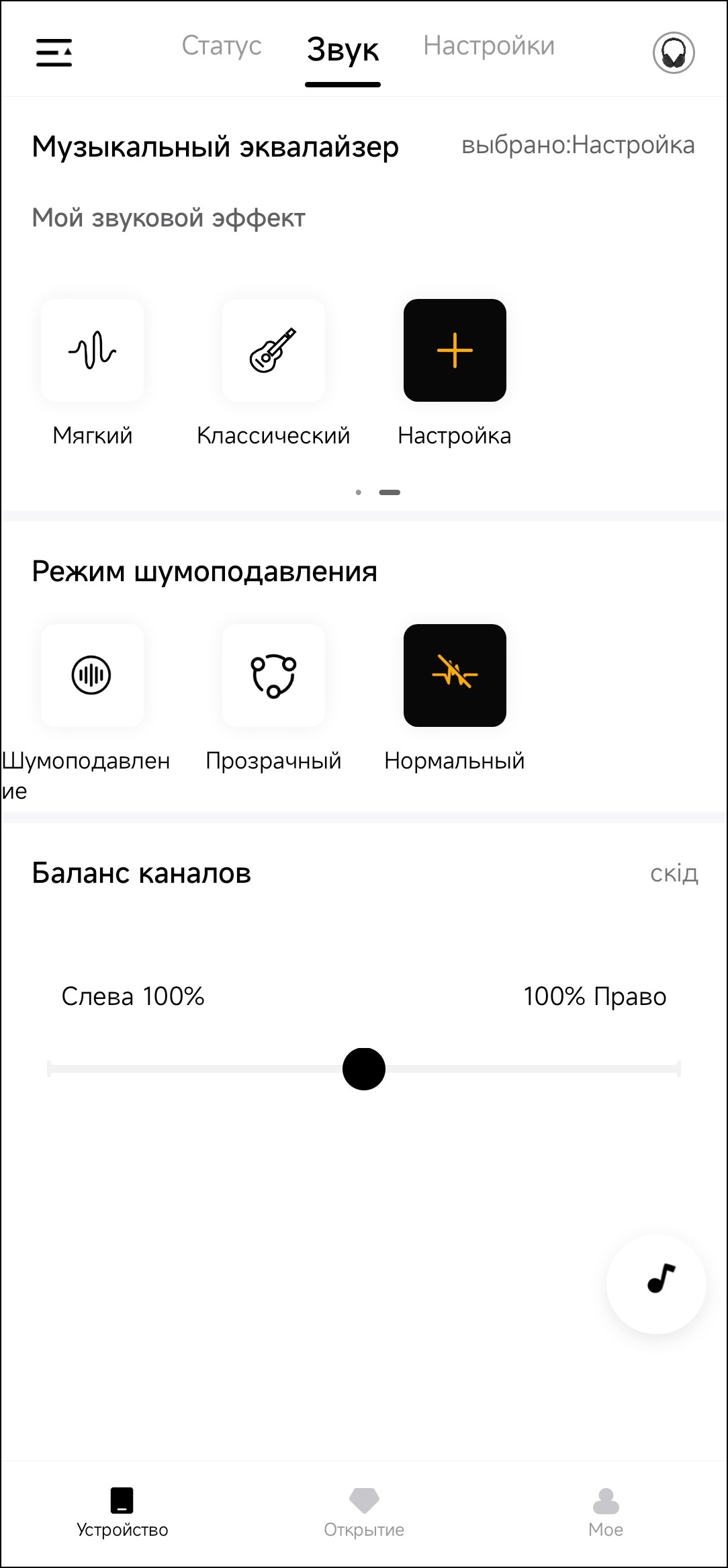Switch to the Настройки tab

[488, 46]
